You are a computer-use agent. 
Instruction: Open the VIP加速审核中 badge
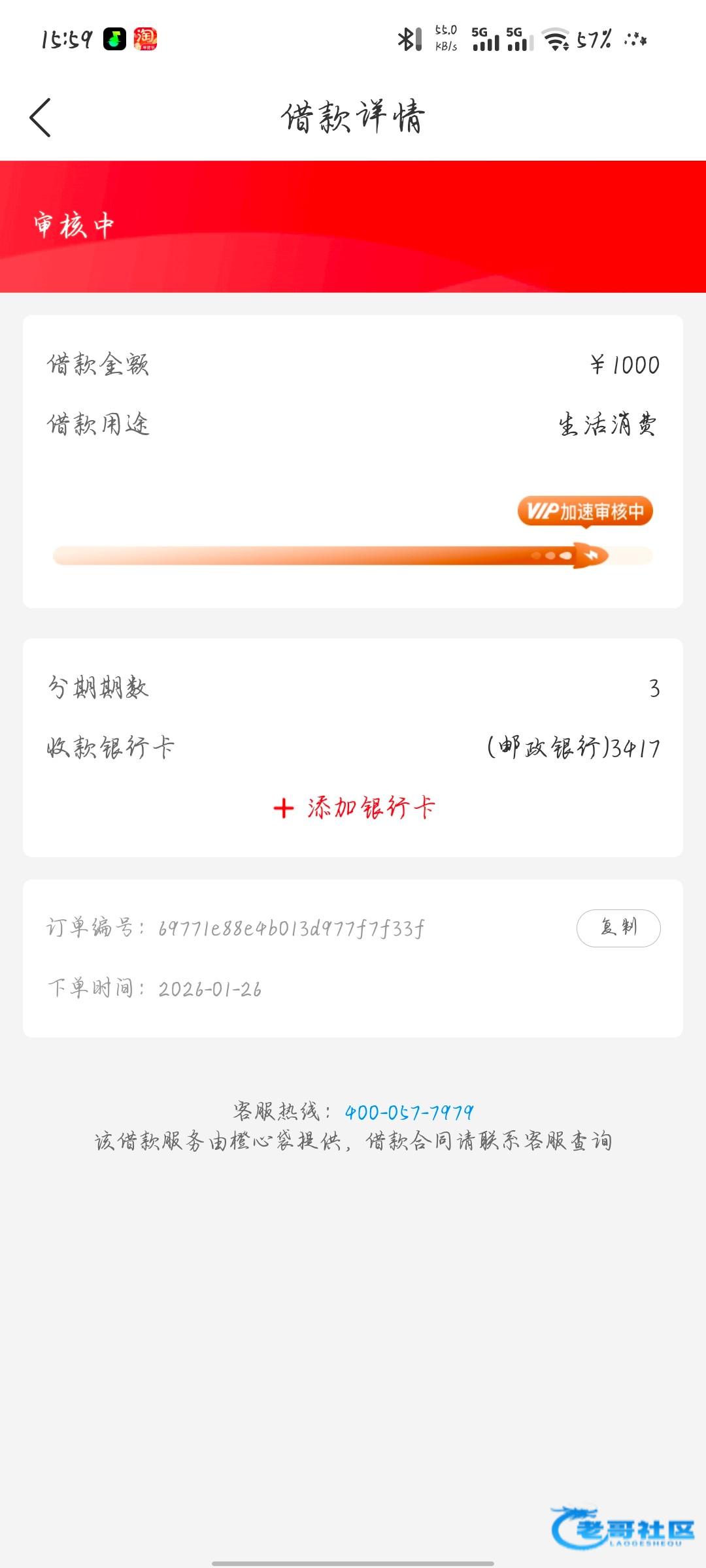coord(585,512)
